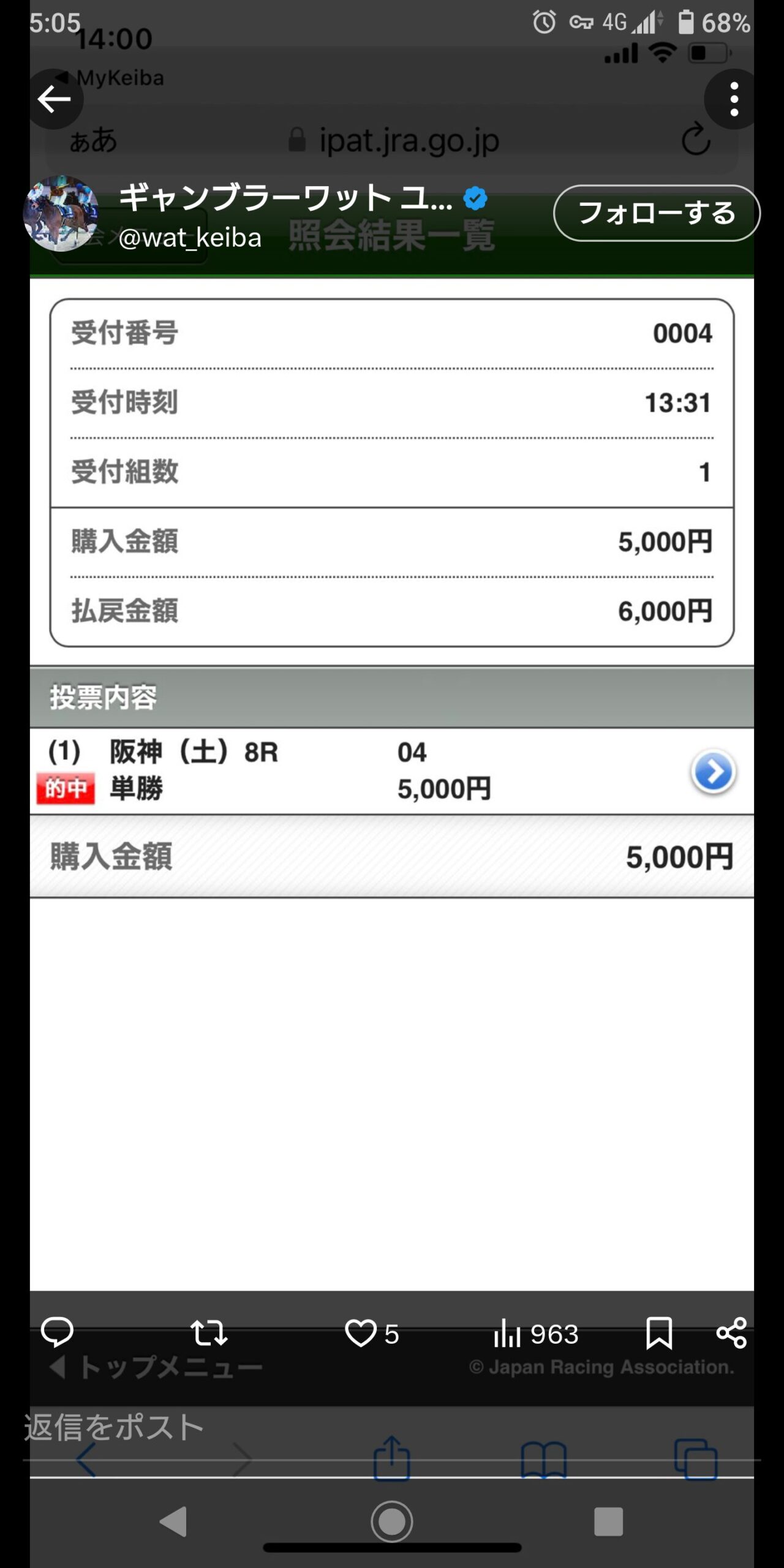View the post analytics showing 963 views
The width and height of the screenshot is (784, 1568).
[x=536, y=1333]
